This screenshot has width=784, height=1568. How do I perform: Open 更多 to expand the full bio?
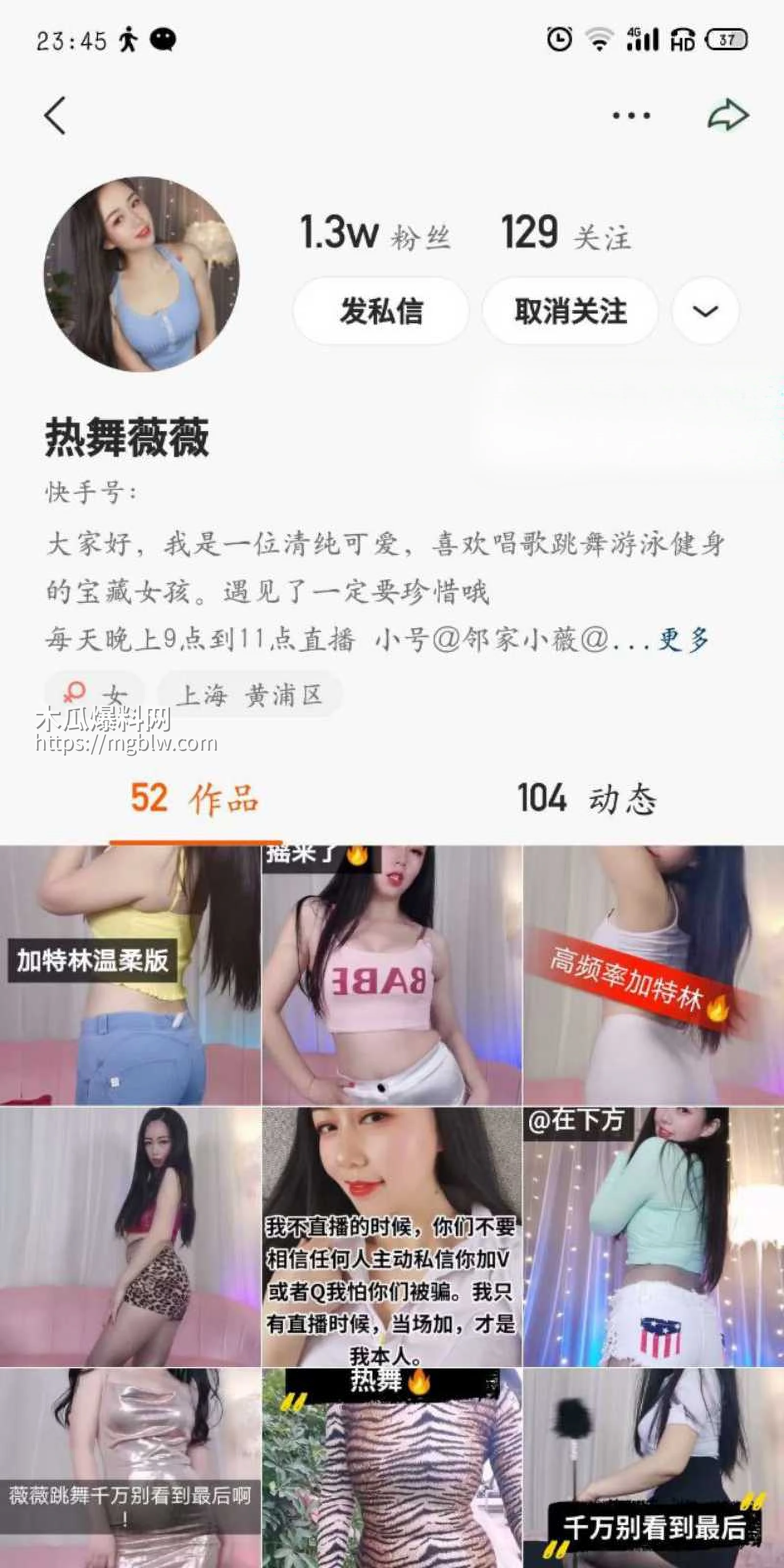[684, 639]
